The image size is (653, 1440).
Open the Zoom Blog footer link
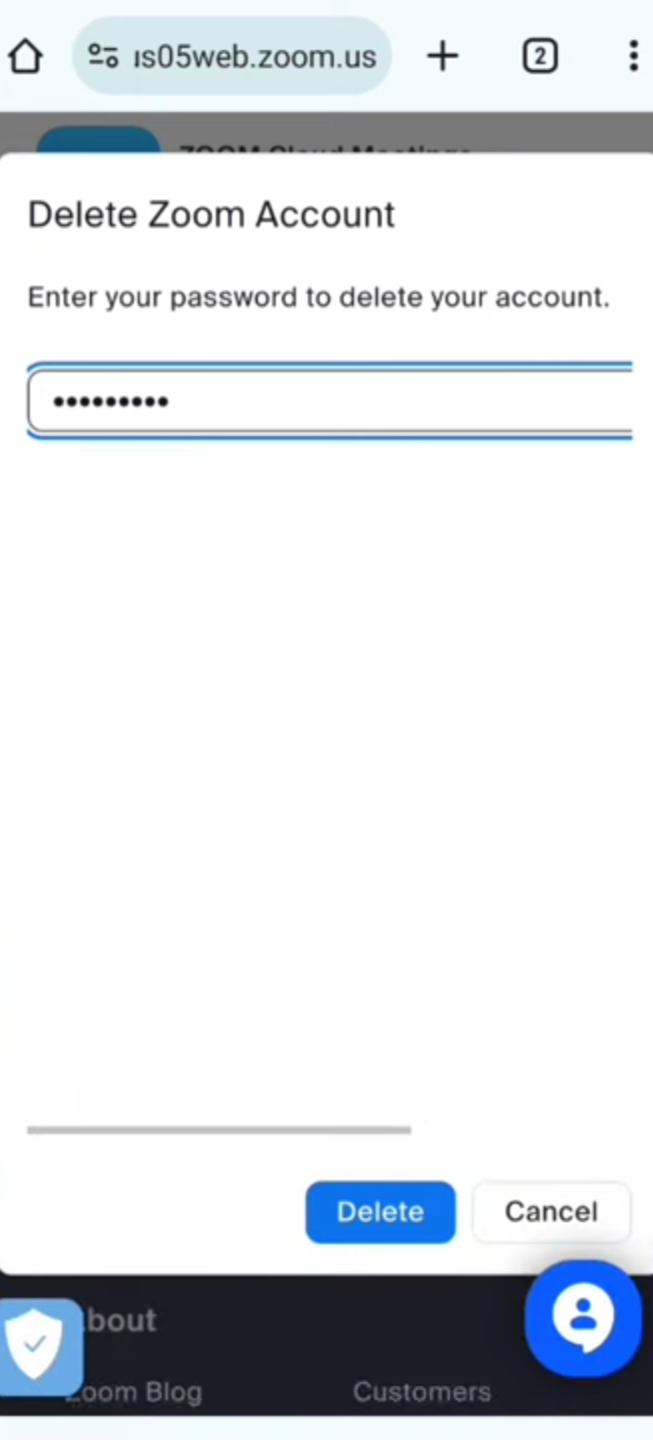[x=134, y=1392]
